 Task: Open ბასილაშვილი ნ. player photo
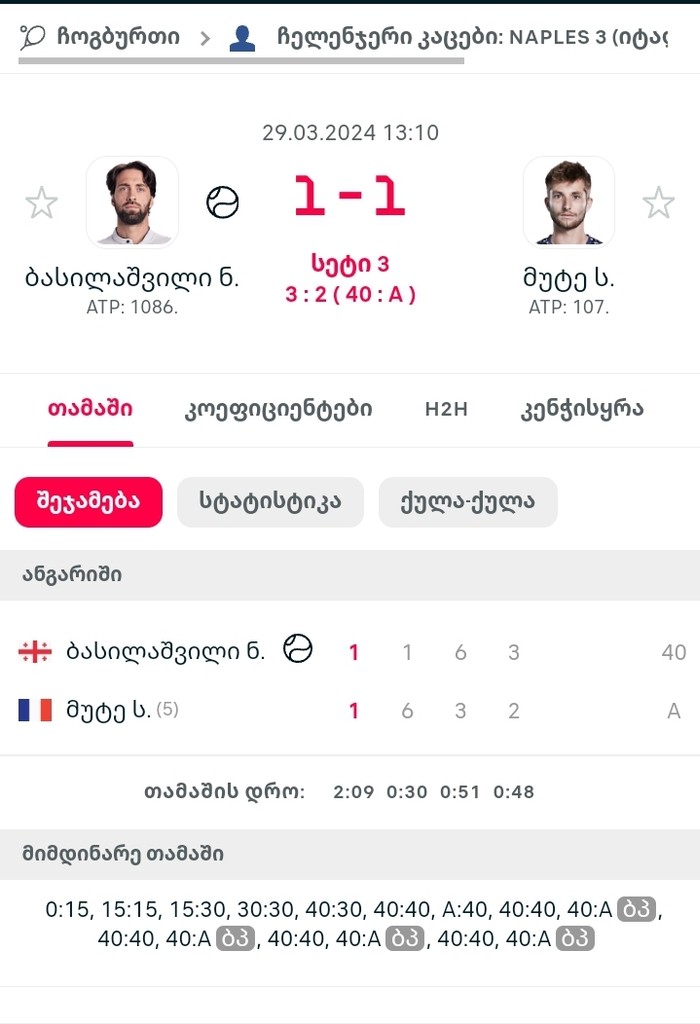click(x=132, y=202)
